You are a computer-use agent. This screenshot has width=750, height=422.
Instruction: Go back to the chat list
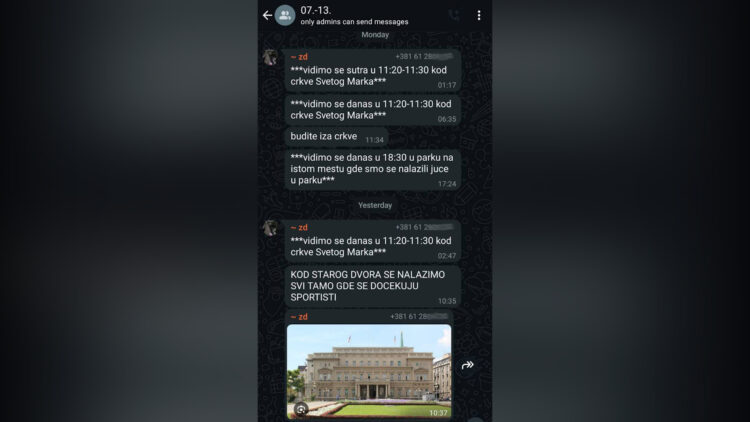pyautogui.click(x=267, y=15)
